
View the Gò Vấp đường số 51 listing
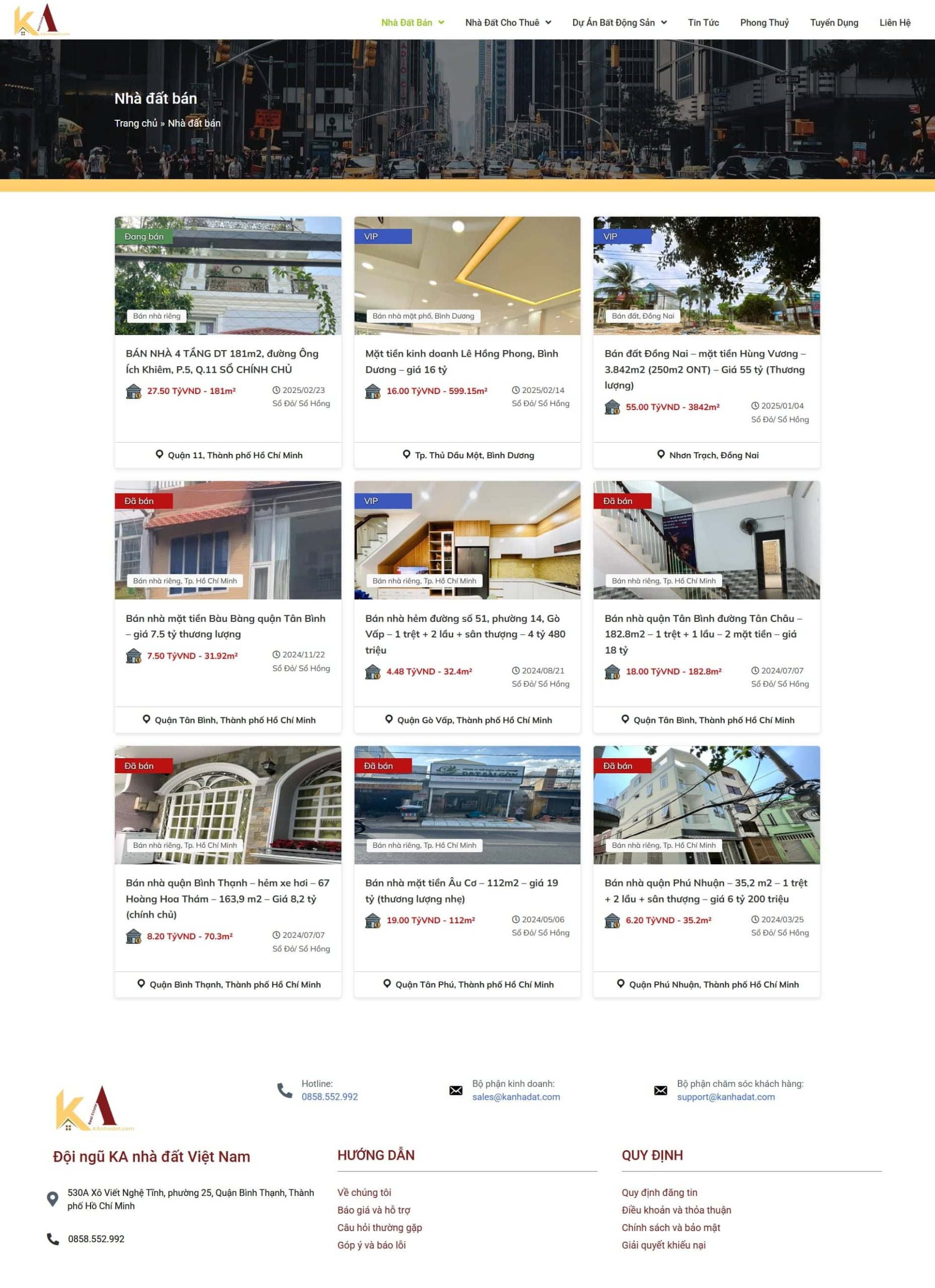(x=464, y=633)
